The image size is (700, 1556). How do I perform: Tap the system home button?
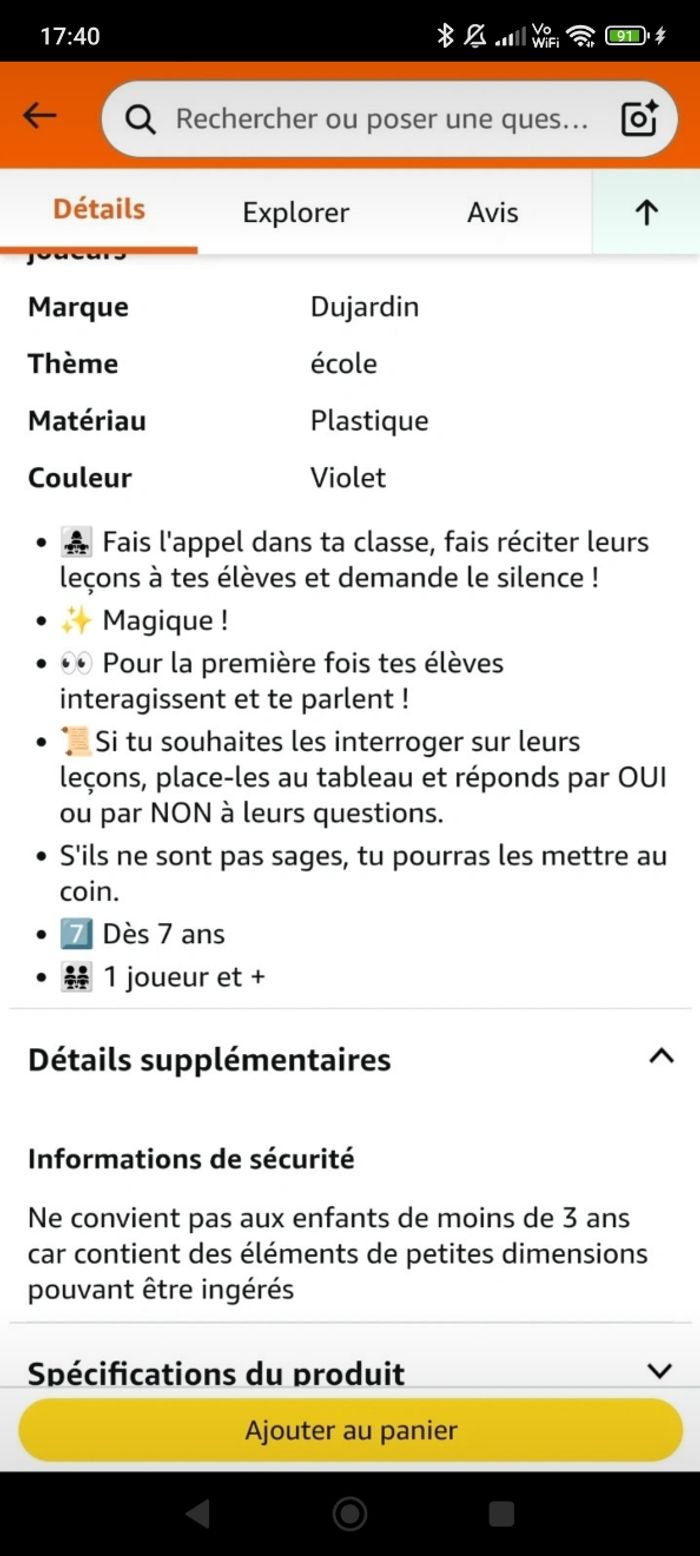pos(350,1514)
